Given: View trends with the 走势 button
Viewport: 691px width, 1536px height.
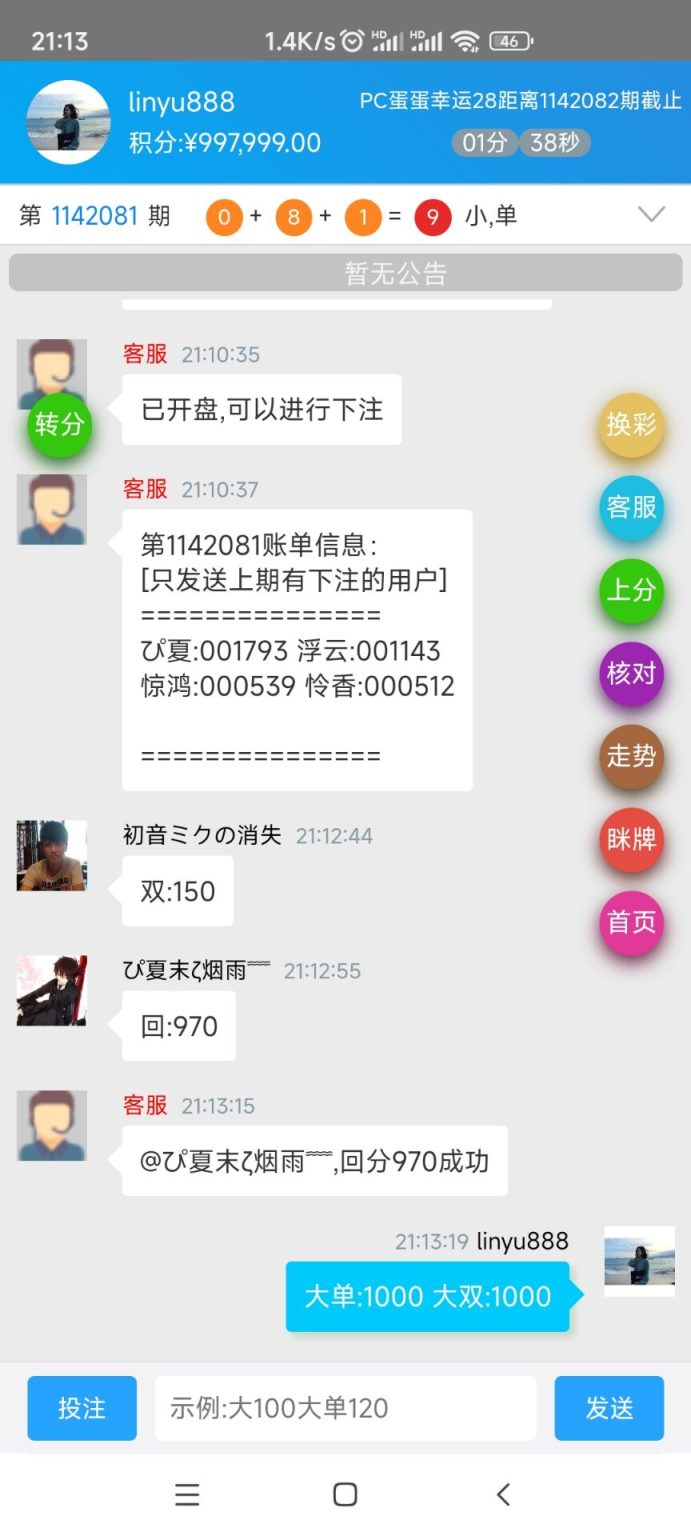Looking at the screenshot, I should 631,757.
